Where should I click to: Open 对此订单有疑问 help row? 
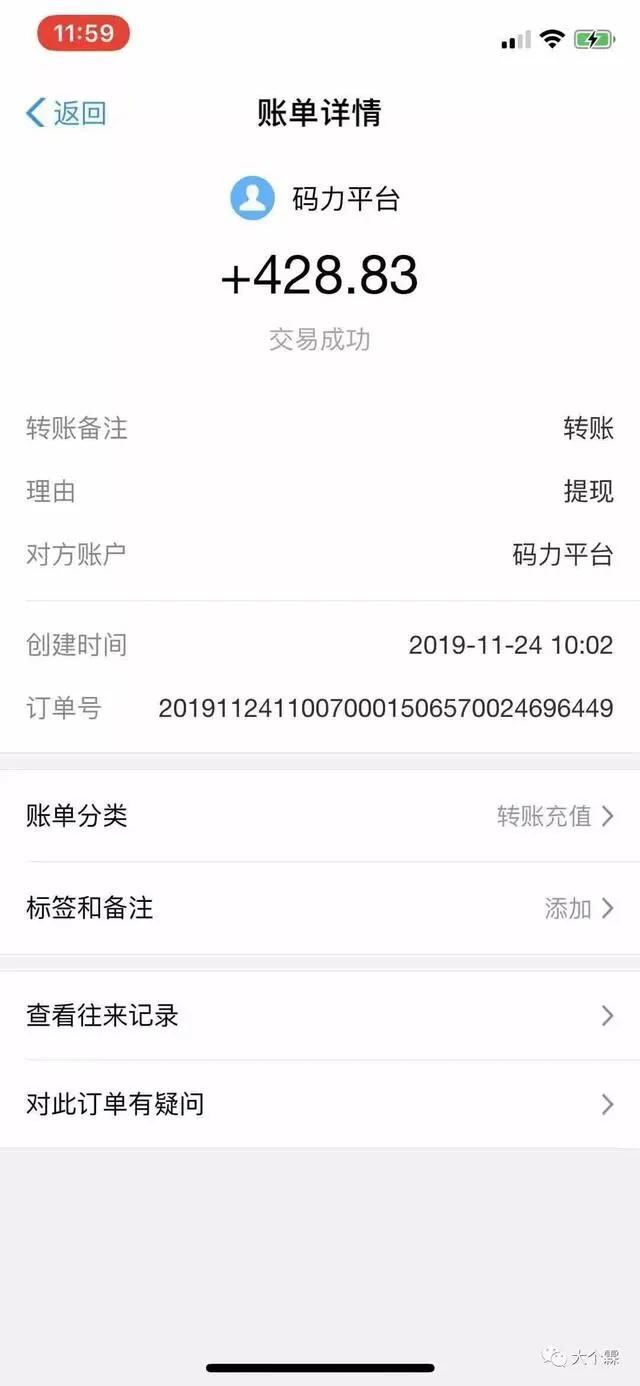(x=320, y=1104)
